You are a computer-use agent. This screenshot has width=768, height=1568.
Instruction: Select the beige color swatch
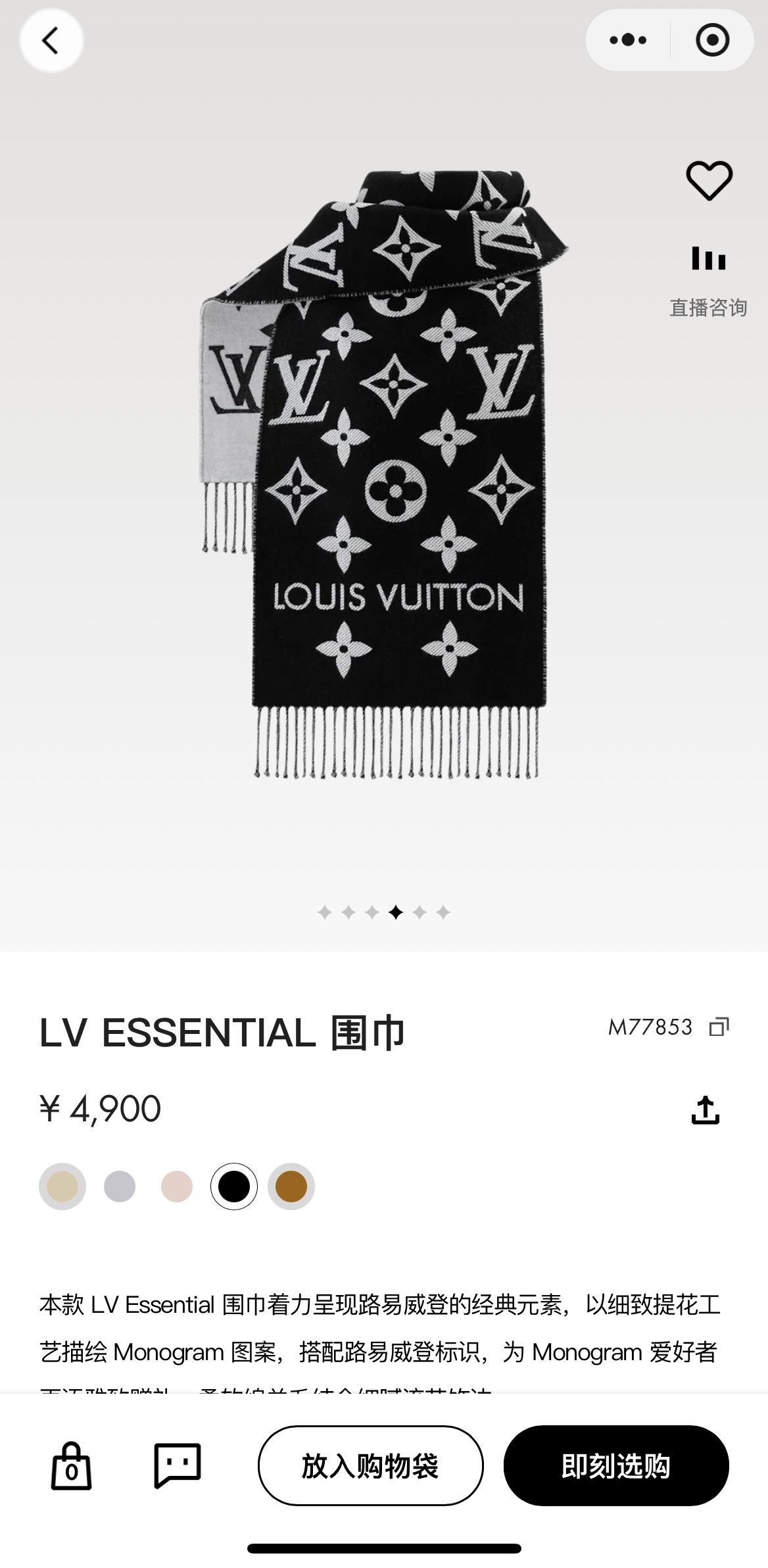[x=62, y=1187]
